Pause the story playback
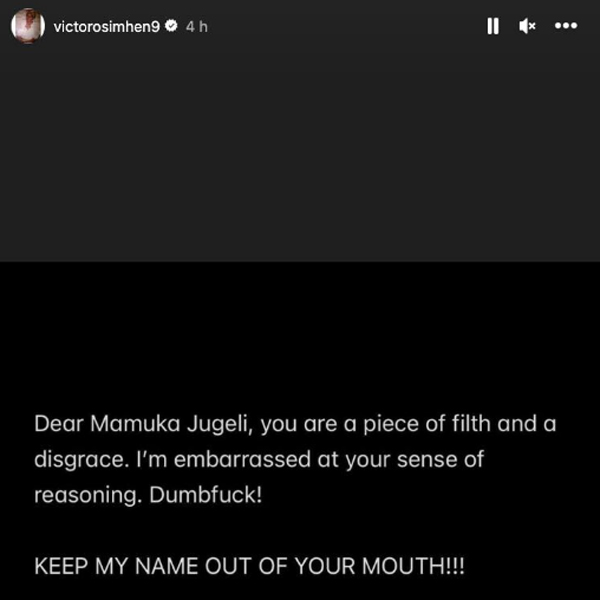This screenshot has width=600, height=600. pos(492,27)
